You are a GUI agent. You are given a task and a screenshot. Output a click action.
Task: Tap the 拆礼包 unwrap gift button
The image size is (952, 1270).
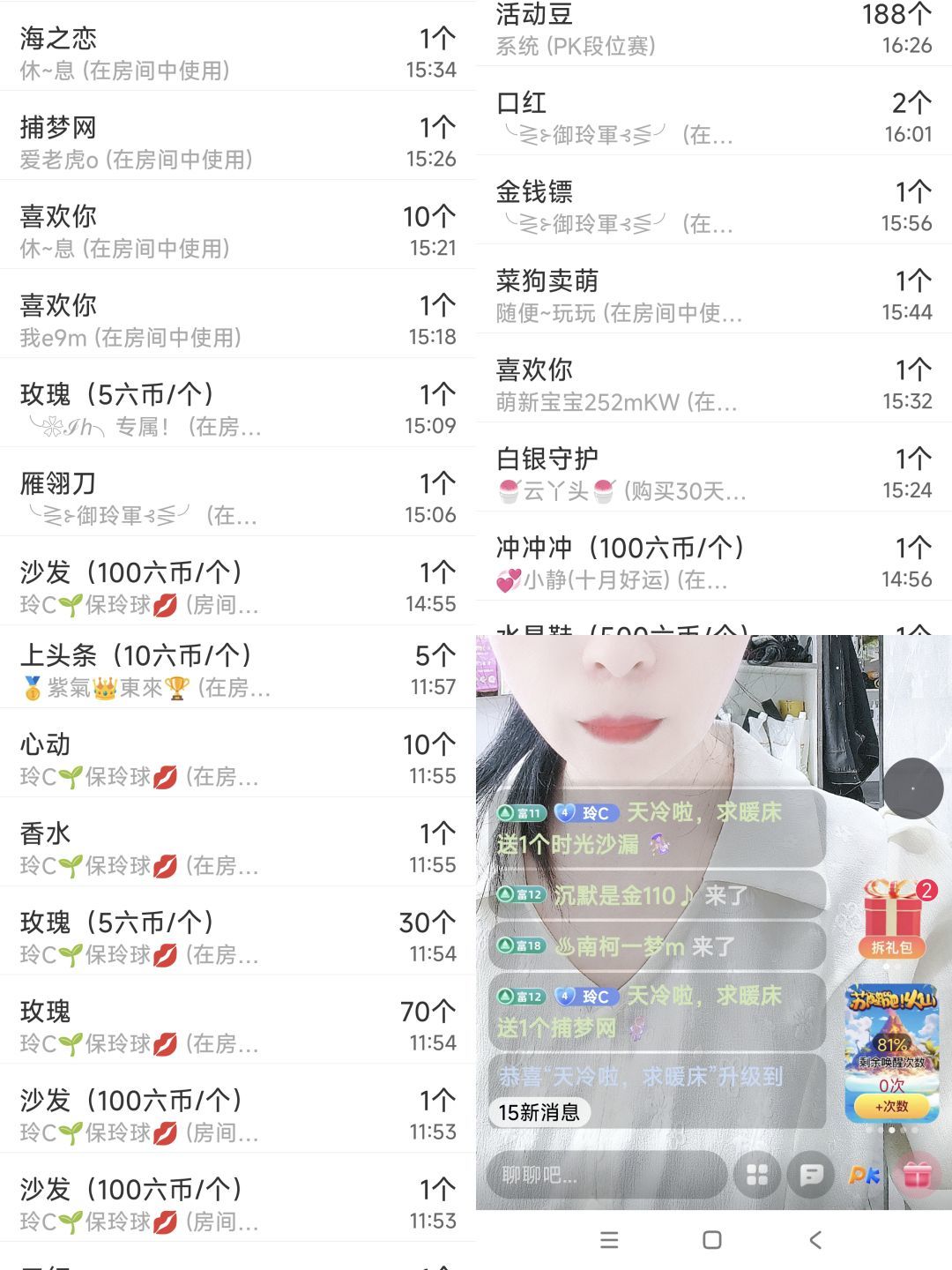(x=892, y=946)
